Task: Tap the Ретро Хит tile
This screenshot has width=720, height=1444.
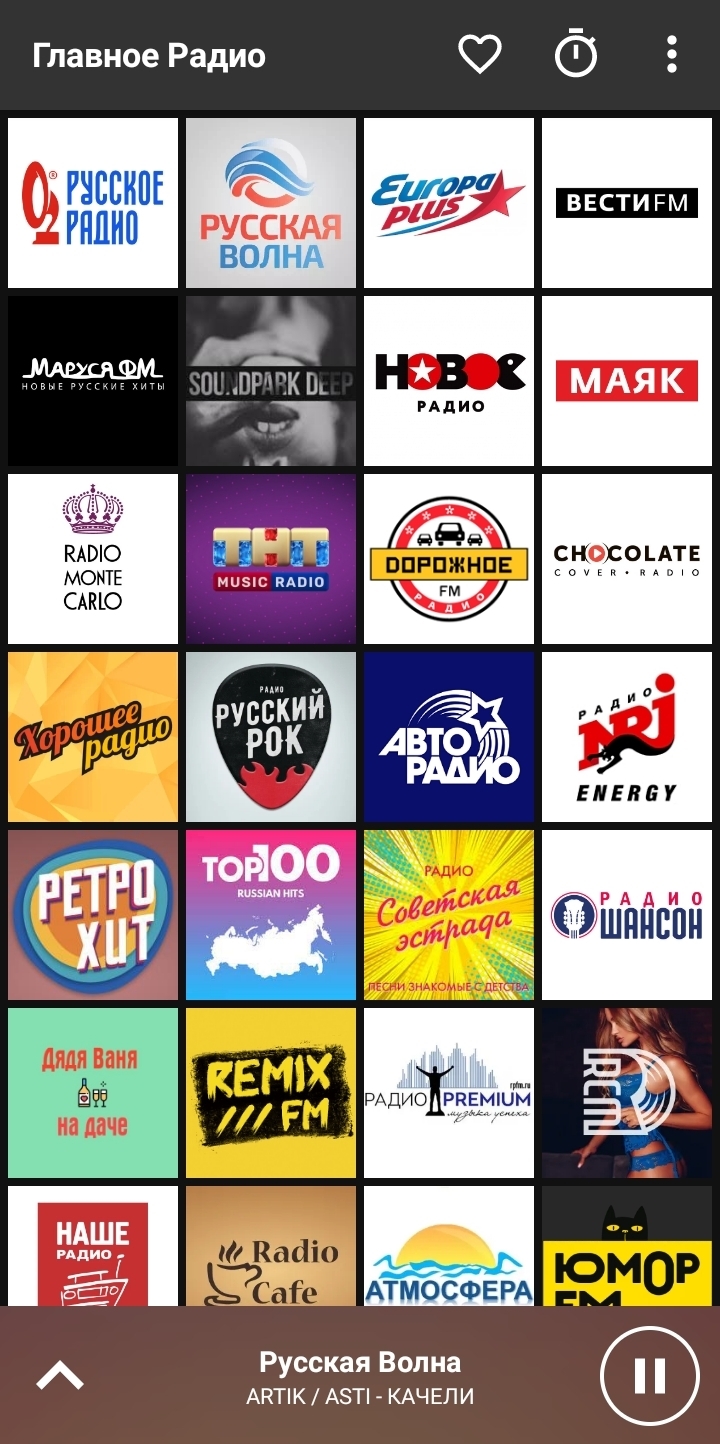Action: [93, 915]
